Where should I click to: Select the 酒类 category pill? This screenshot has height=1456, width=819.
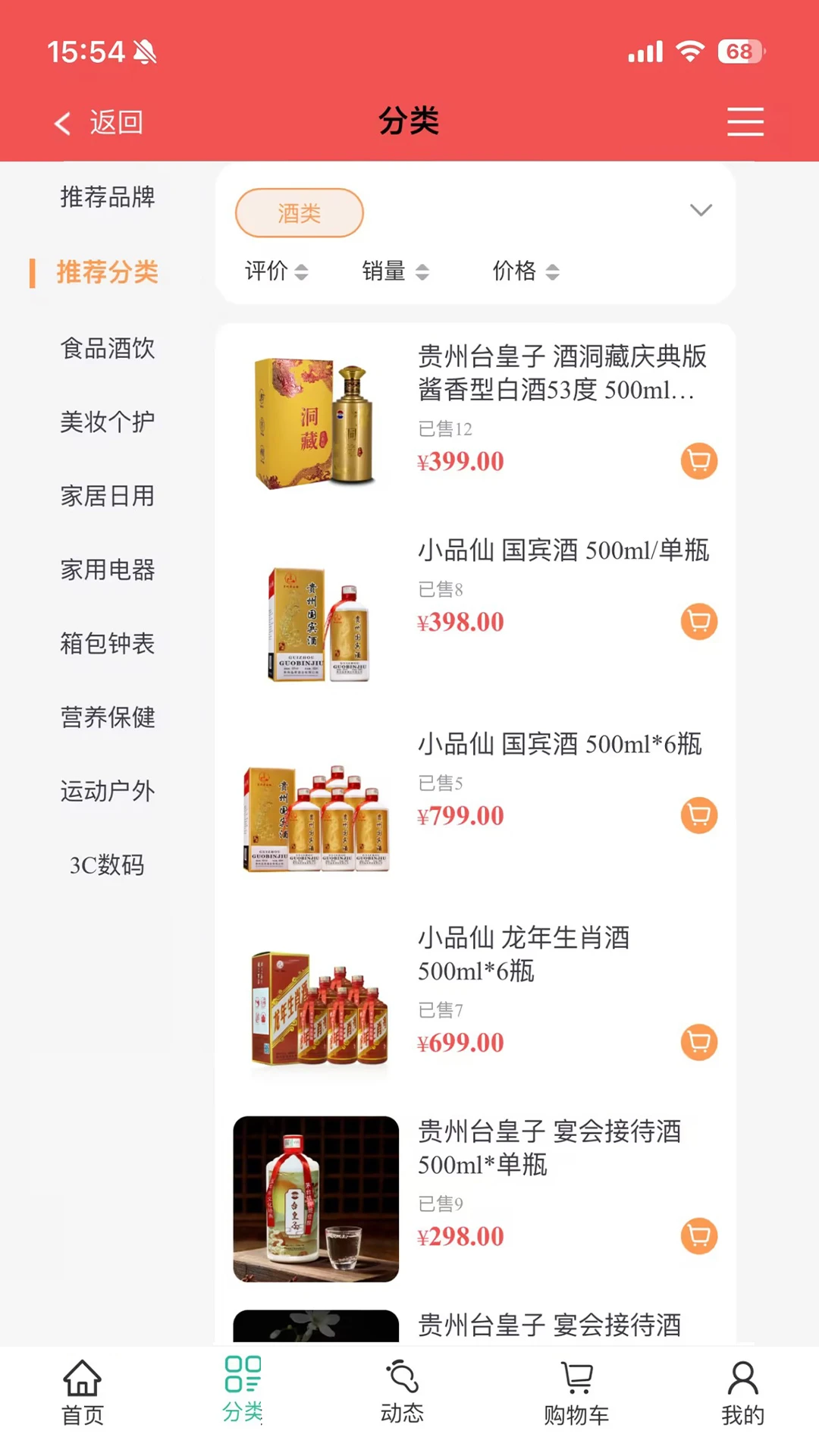click(x=298, y=213)
